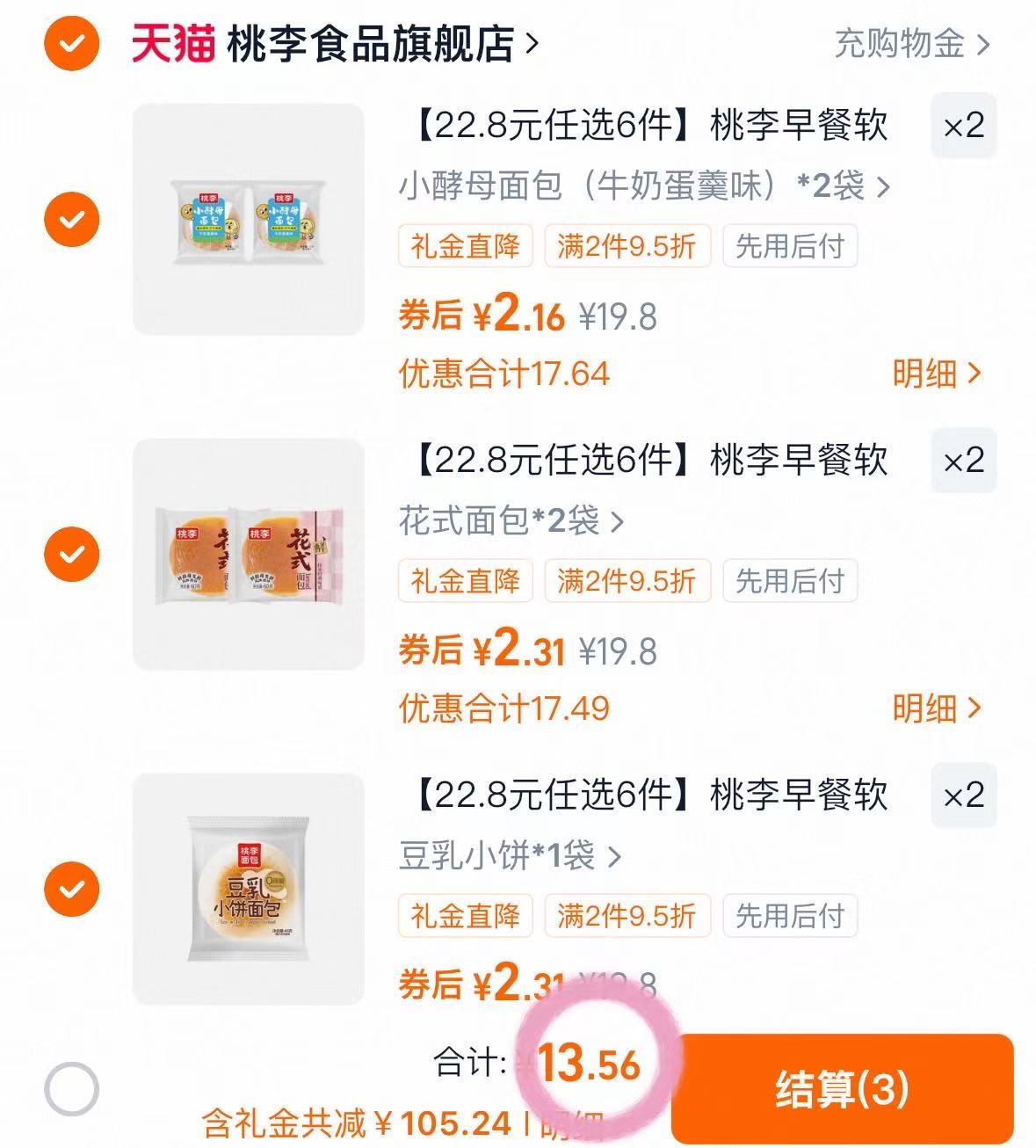Click the circled 13.56 total amount
This screenshot has width=1036, height=1148.
591,1064
